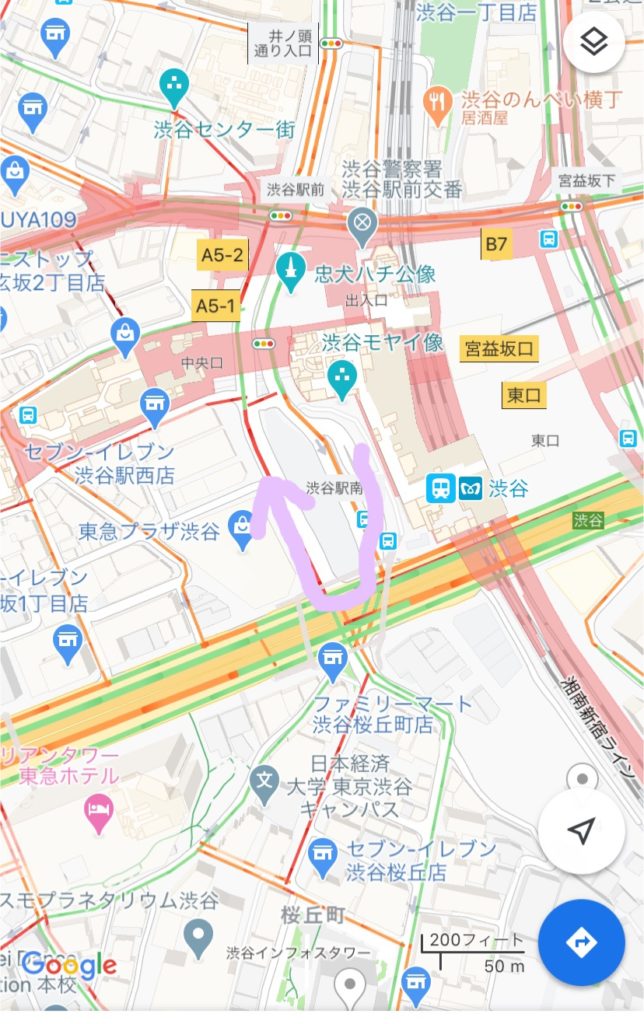Select the 渋谷駅前交番 police marker

[x=362, y=223]
